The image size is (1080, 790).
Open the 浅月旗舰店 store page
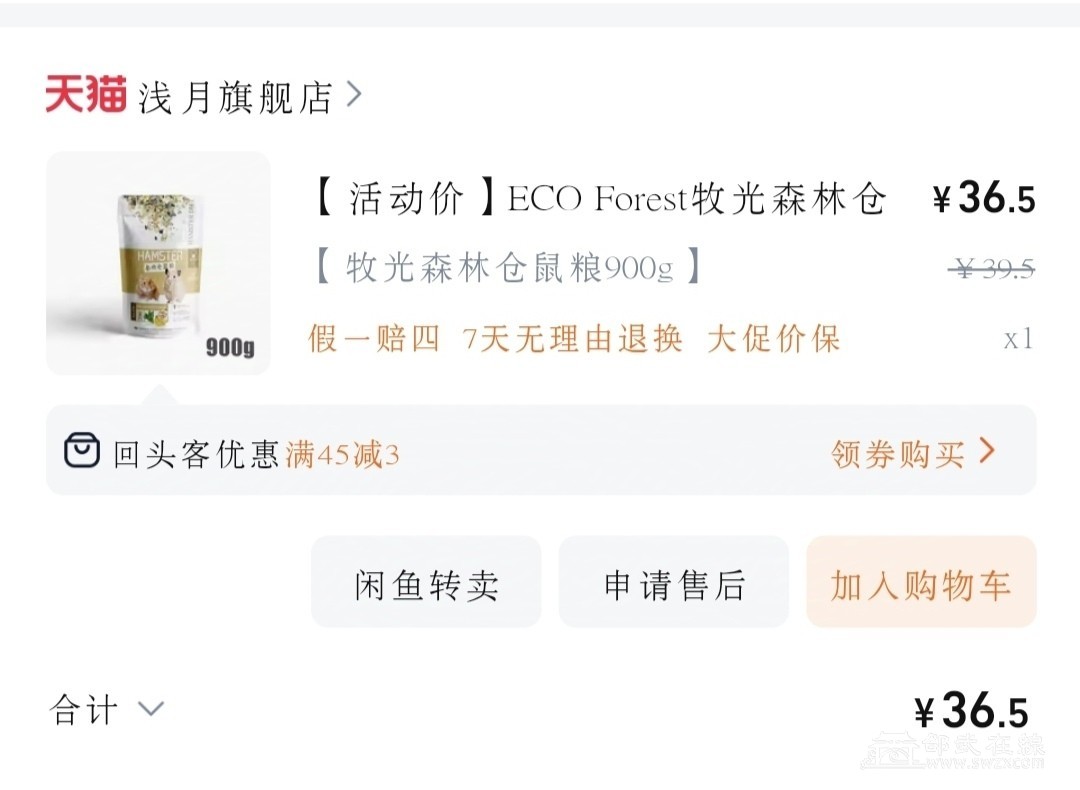pos(235,97)
